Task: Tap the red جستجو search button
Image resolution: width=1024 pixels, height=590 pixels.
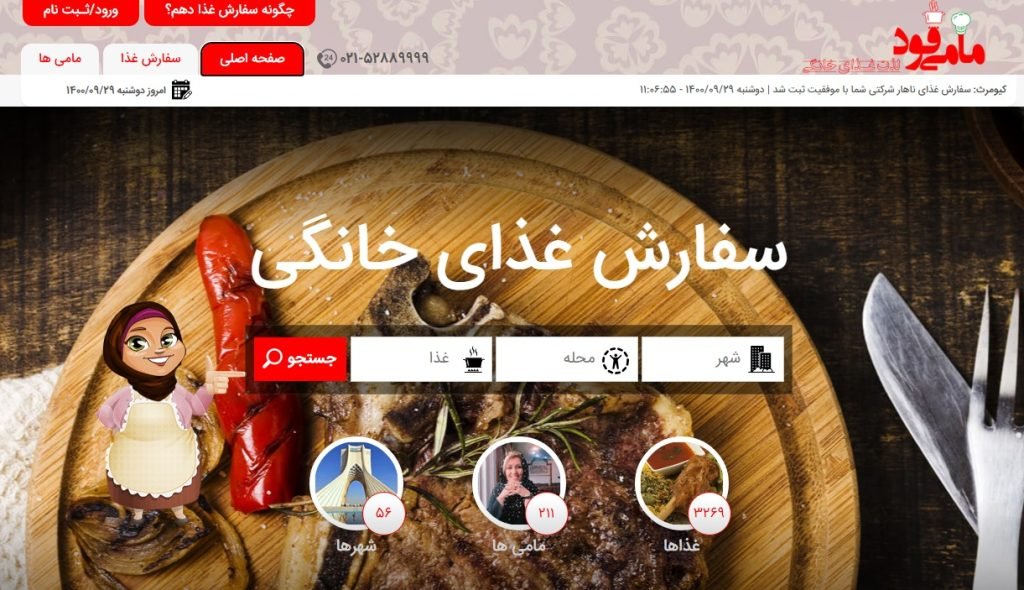Action: pyautogui.click(x=300, y=359)
